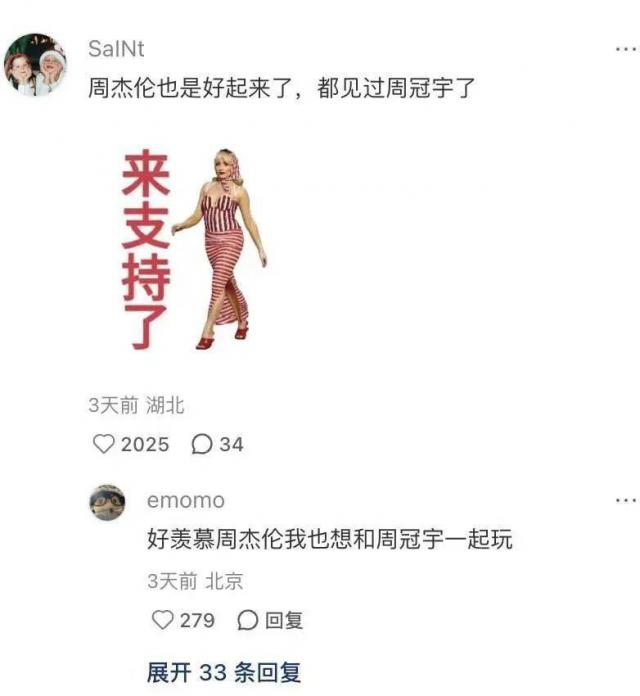
Task: Open overflow menu on SaINt's comment
Action: click(625, 48)
